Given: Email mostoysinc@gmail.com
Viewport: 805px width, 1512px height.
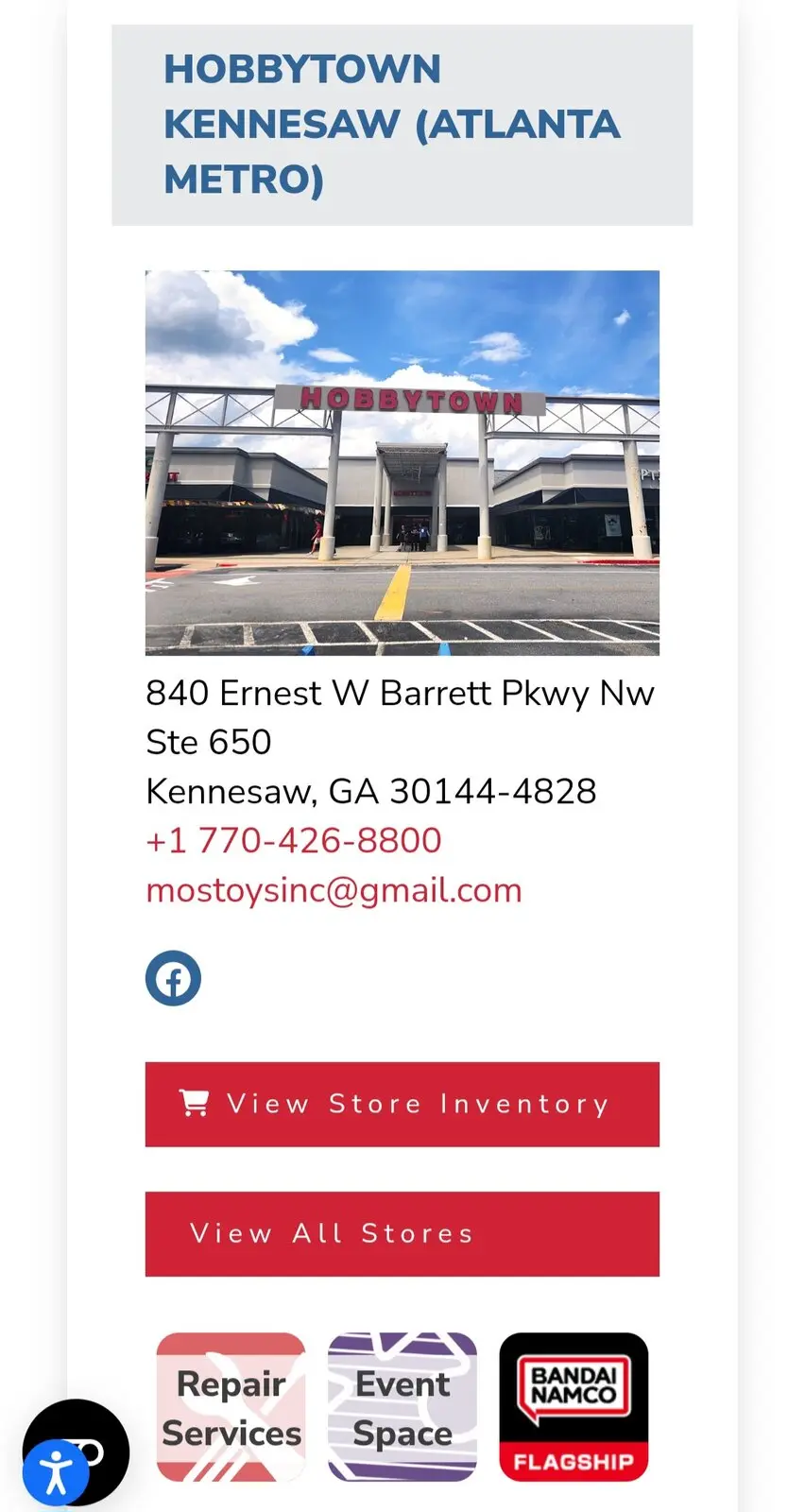Looking at the screenshot, I should [x=334, y=890].
